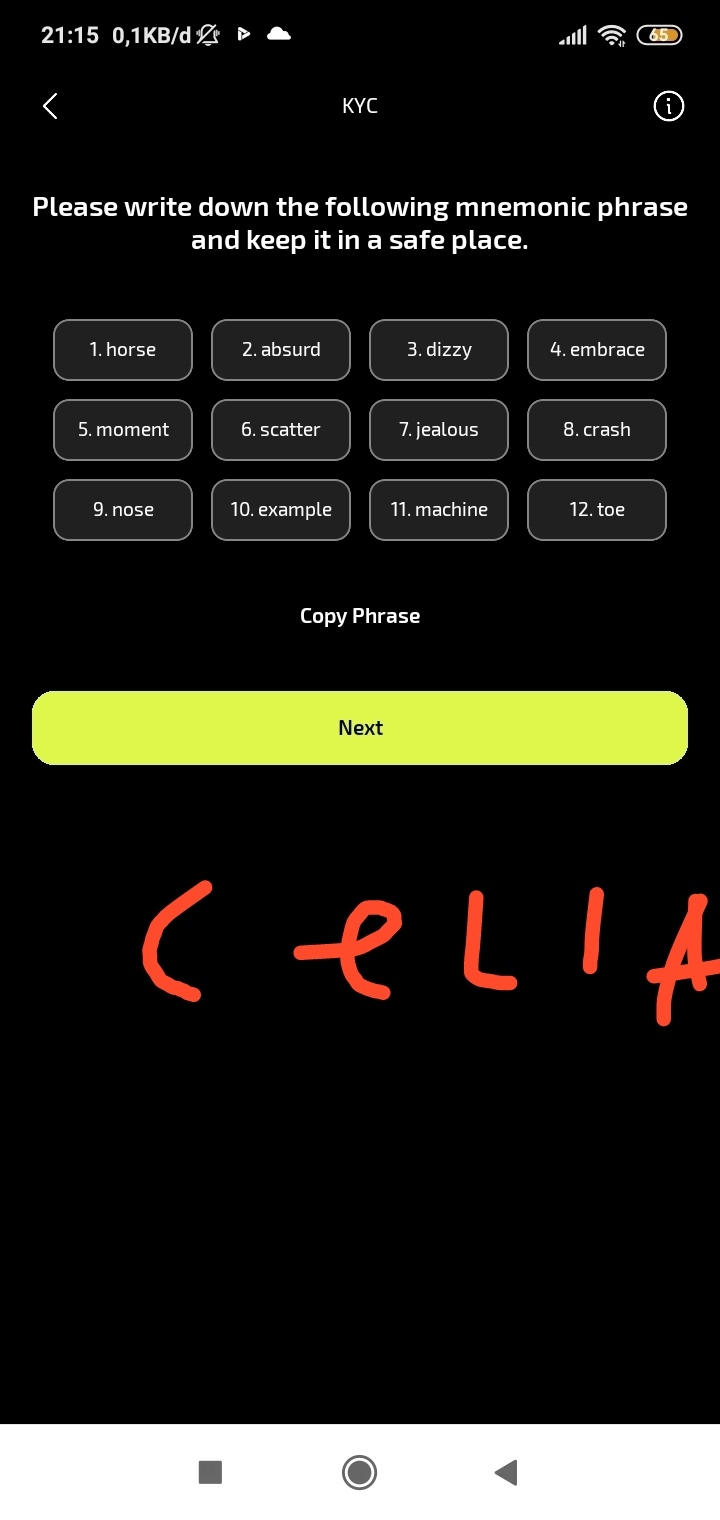The width and height of the screenshot is (720, 1520).
Task: Go to the system home screen
Action: [x=359, y=1472]
